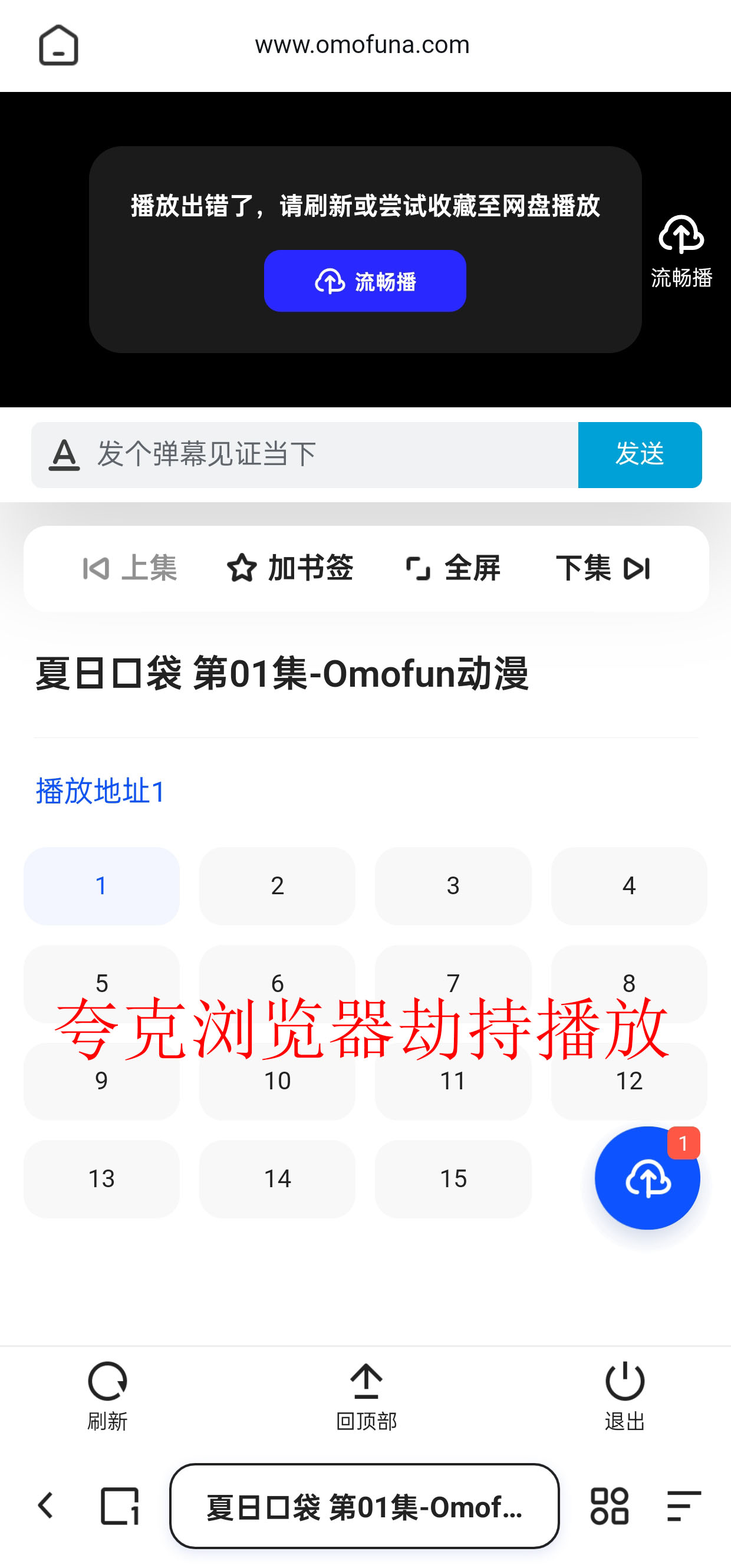Add a bookmark with 加书签

pos(289,568)
